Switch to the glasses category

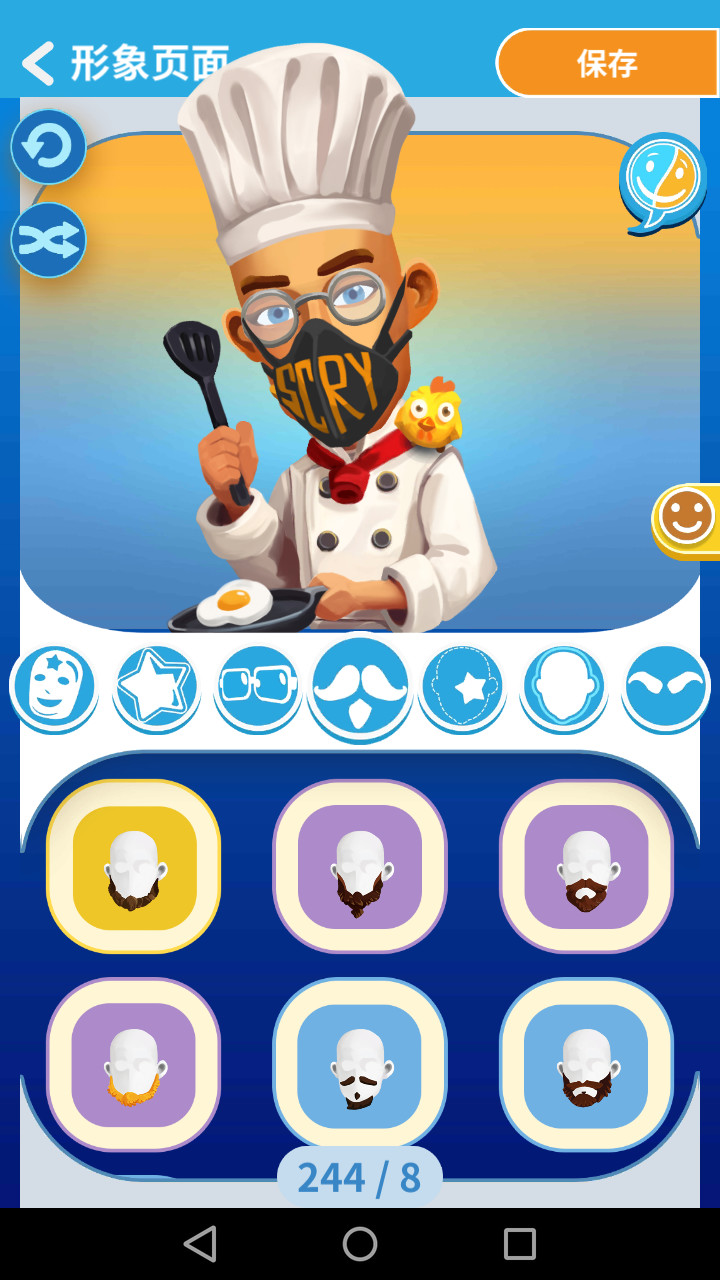(257, 687)
